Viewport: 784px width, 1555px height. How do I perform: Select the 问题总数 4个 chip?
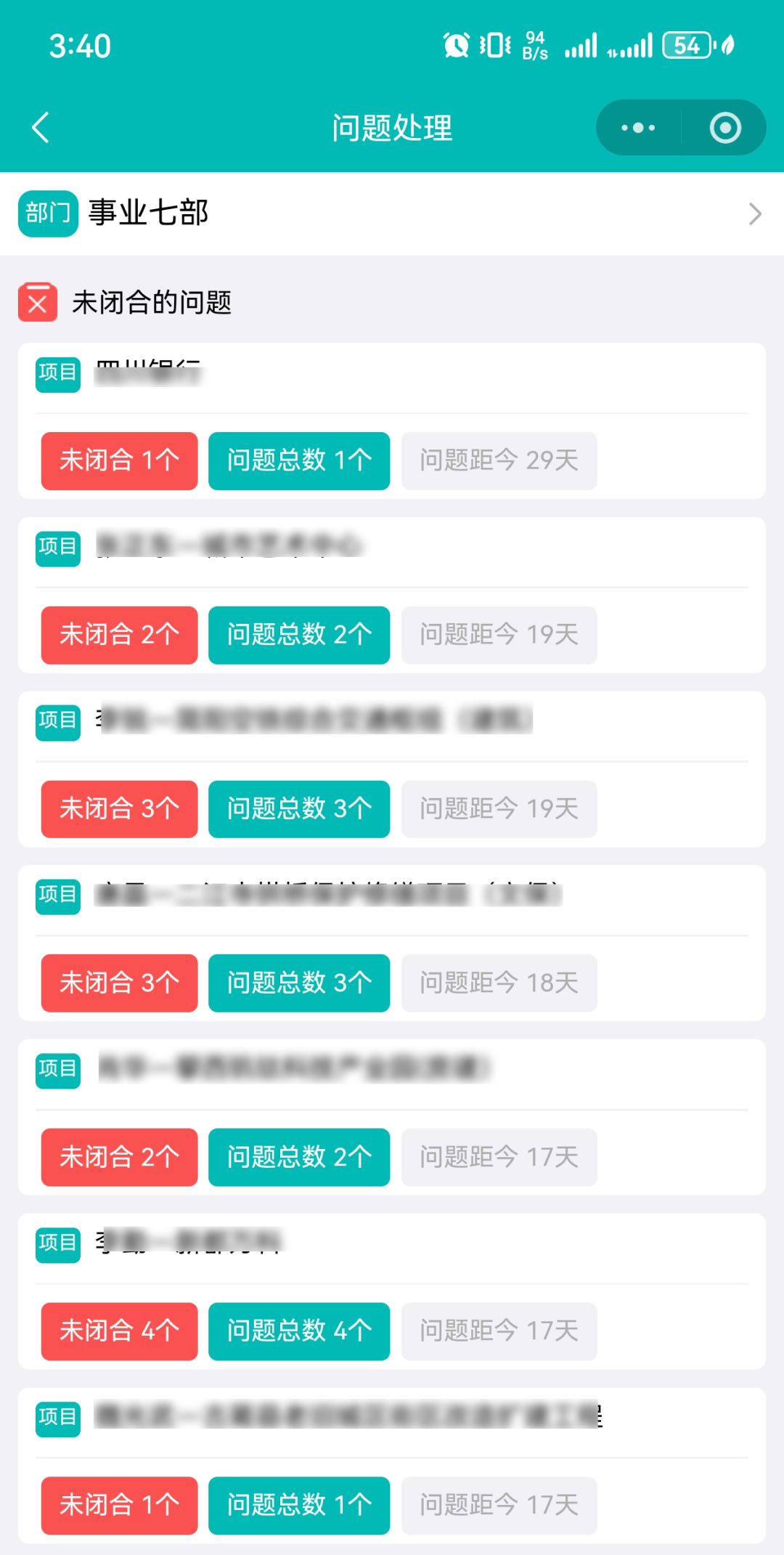click(x=299, y=1331)
